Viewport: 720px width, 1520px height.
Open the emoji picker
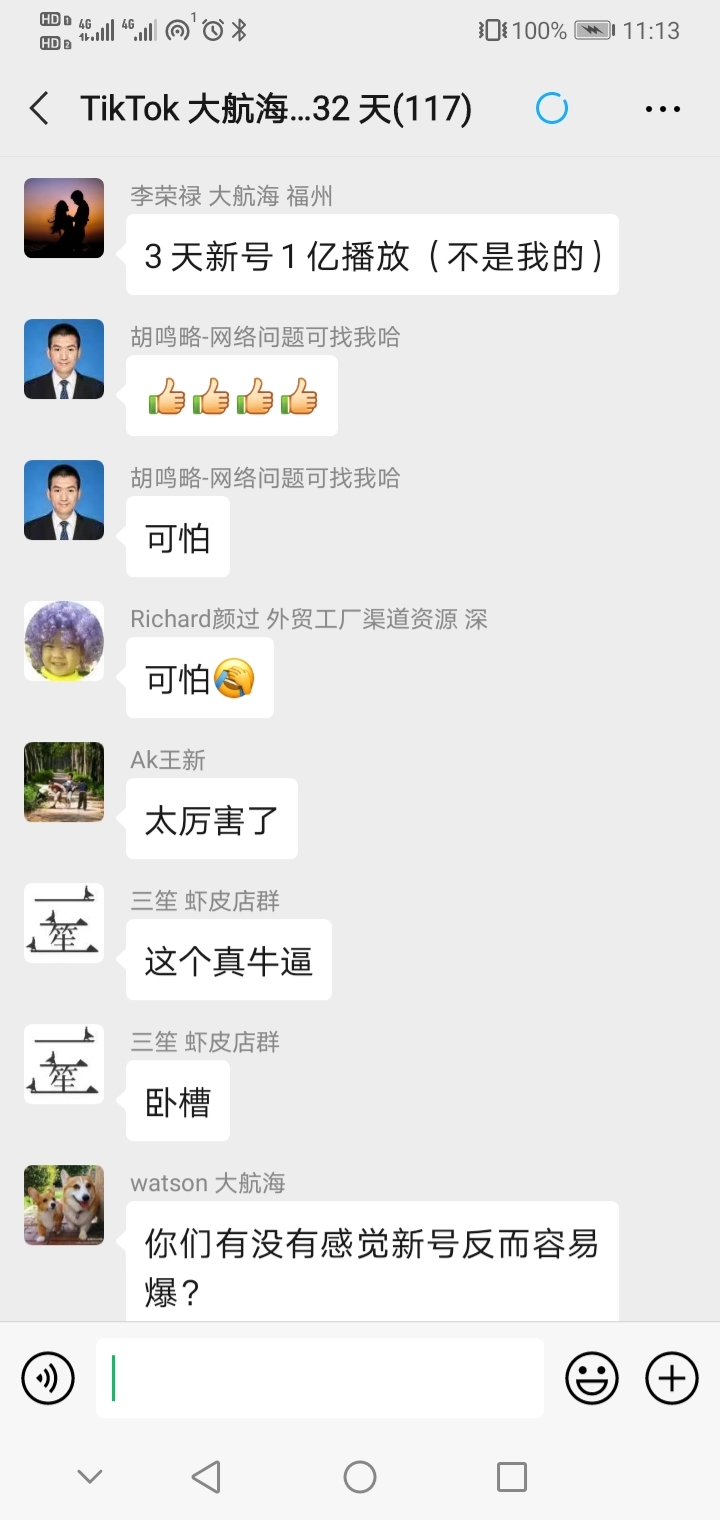click(592, 1379)
